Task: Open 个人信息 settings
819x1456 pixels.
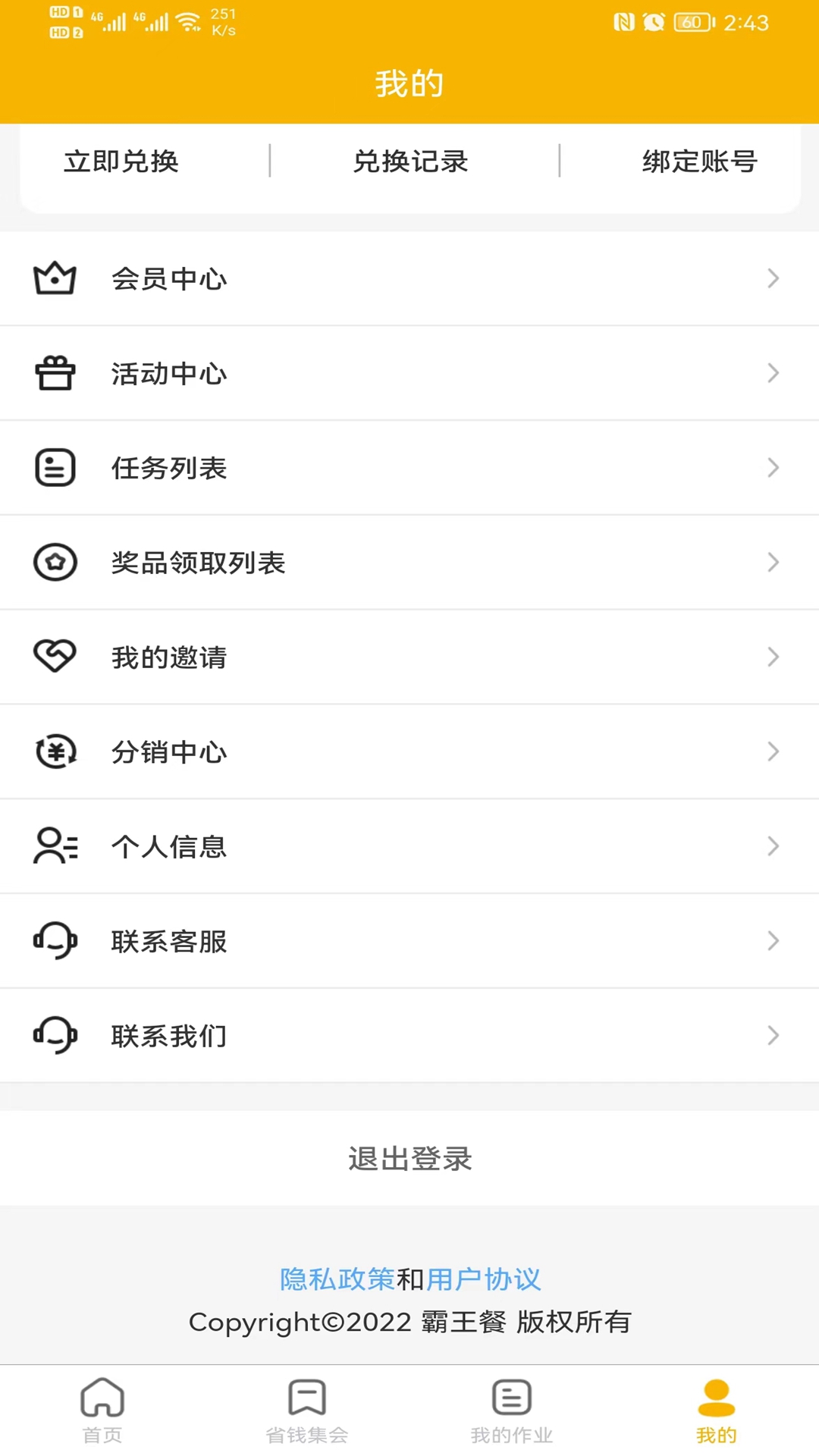Action: 409,846
